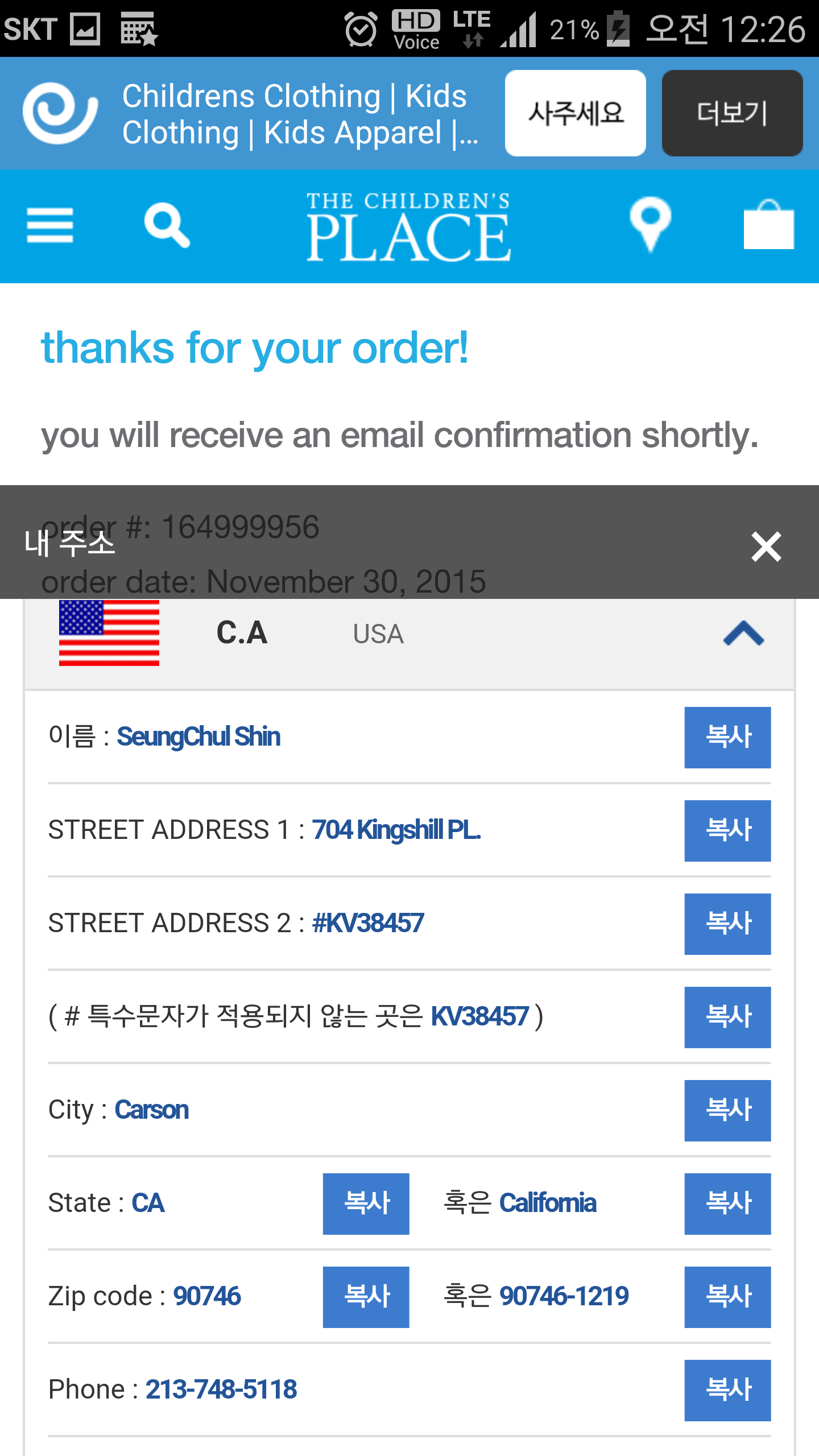Open the 더보기 menu
The image size is (819, 1456).
[x=732, y=113]
